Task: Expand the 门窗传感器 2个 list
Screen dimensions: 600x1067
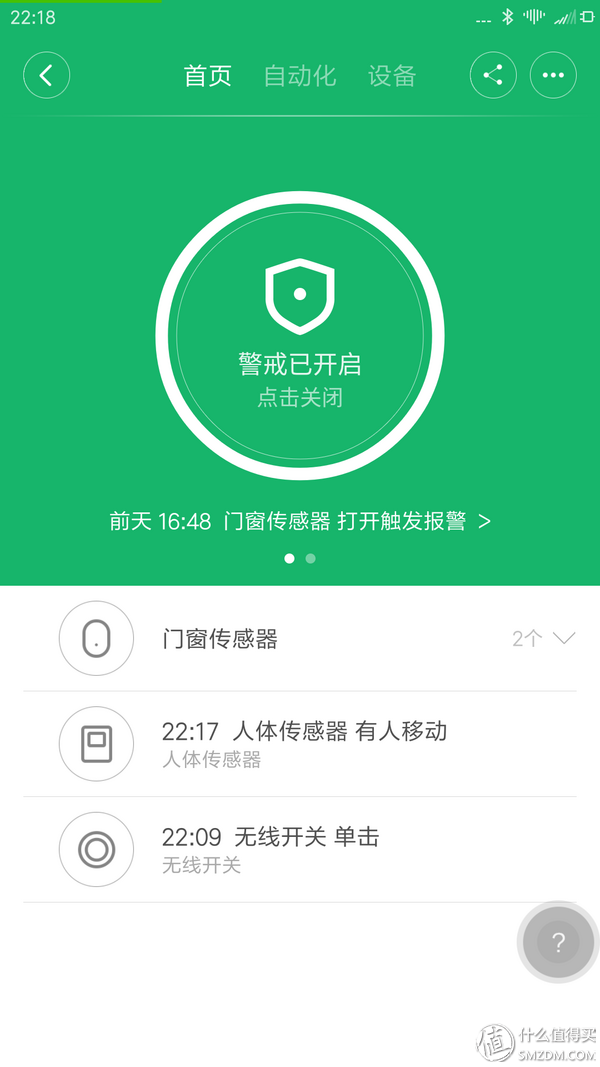Action: (544, 638)
